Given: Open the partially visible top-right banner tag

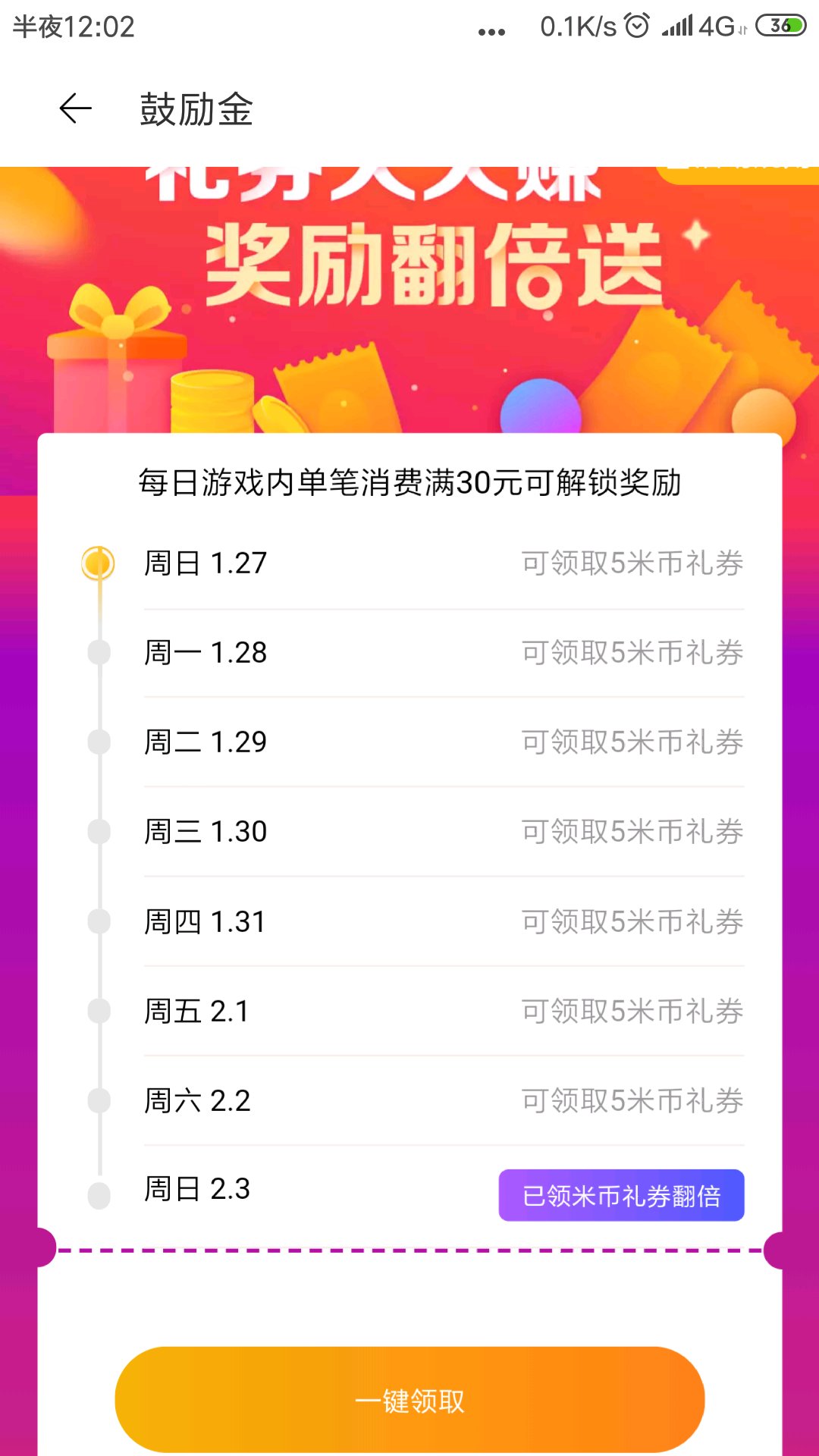Looking at the screenshot, I should (737, 175).
